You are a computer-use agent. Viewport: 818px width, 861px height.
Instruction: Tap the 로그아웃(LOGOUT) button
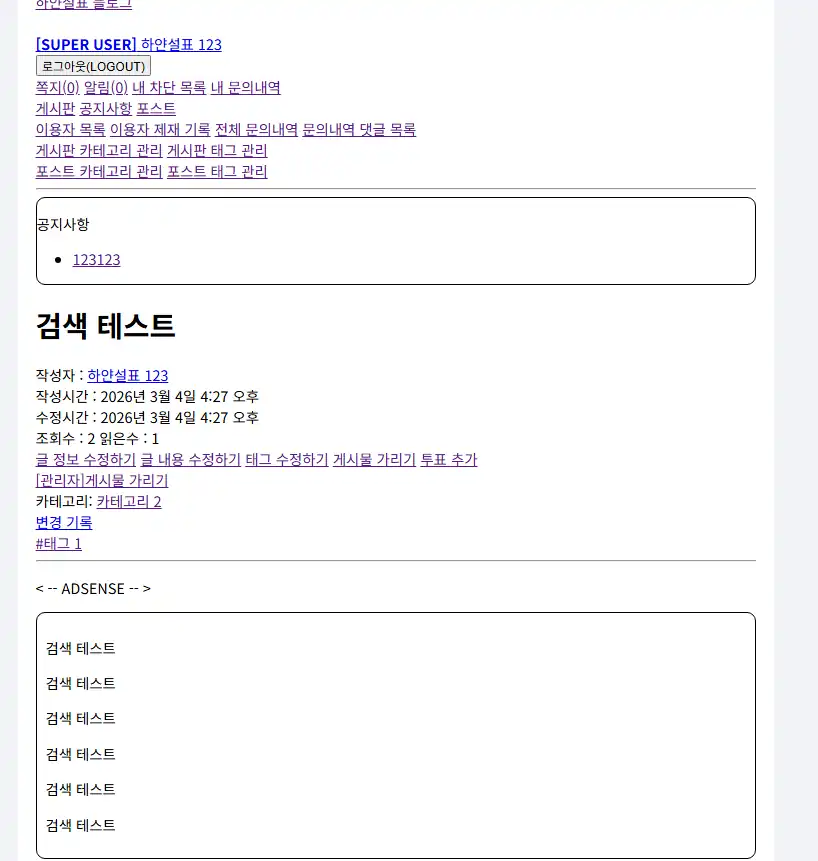point(93,66)
